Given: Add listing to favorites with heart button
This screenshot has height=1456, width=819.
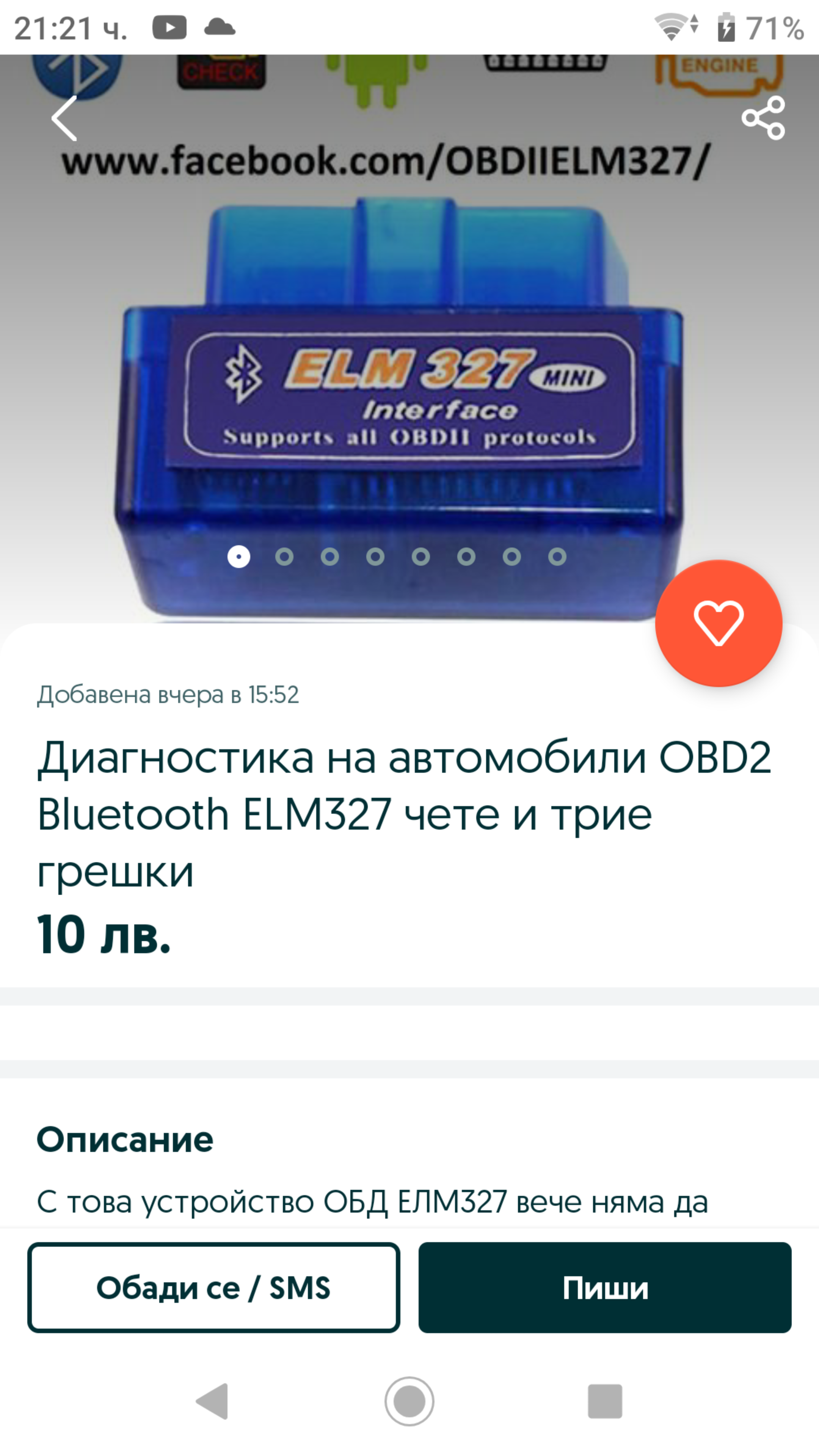Looking at the screenshot, I should pos(718,623).
